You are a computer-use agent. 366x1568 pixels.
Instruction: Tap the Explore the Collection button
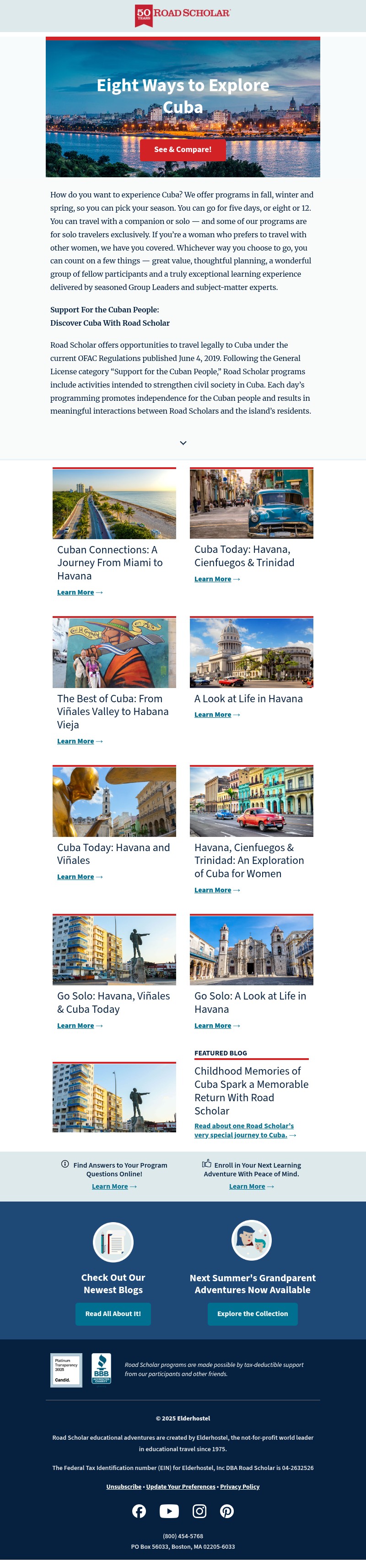(252, 1314)
